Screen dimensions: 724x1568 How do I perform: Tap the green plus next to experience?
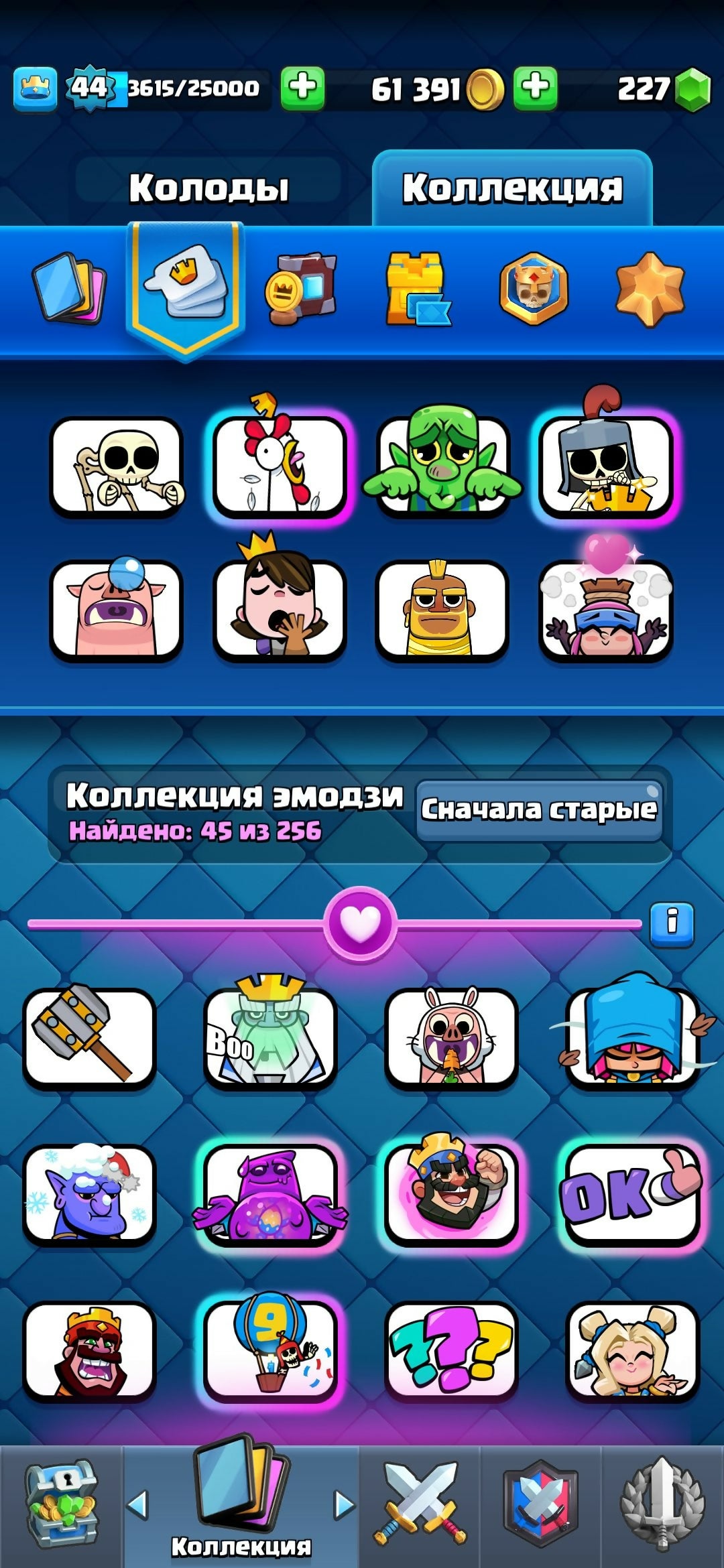[302, 88]
